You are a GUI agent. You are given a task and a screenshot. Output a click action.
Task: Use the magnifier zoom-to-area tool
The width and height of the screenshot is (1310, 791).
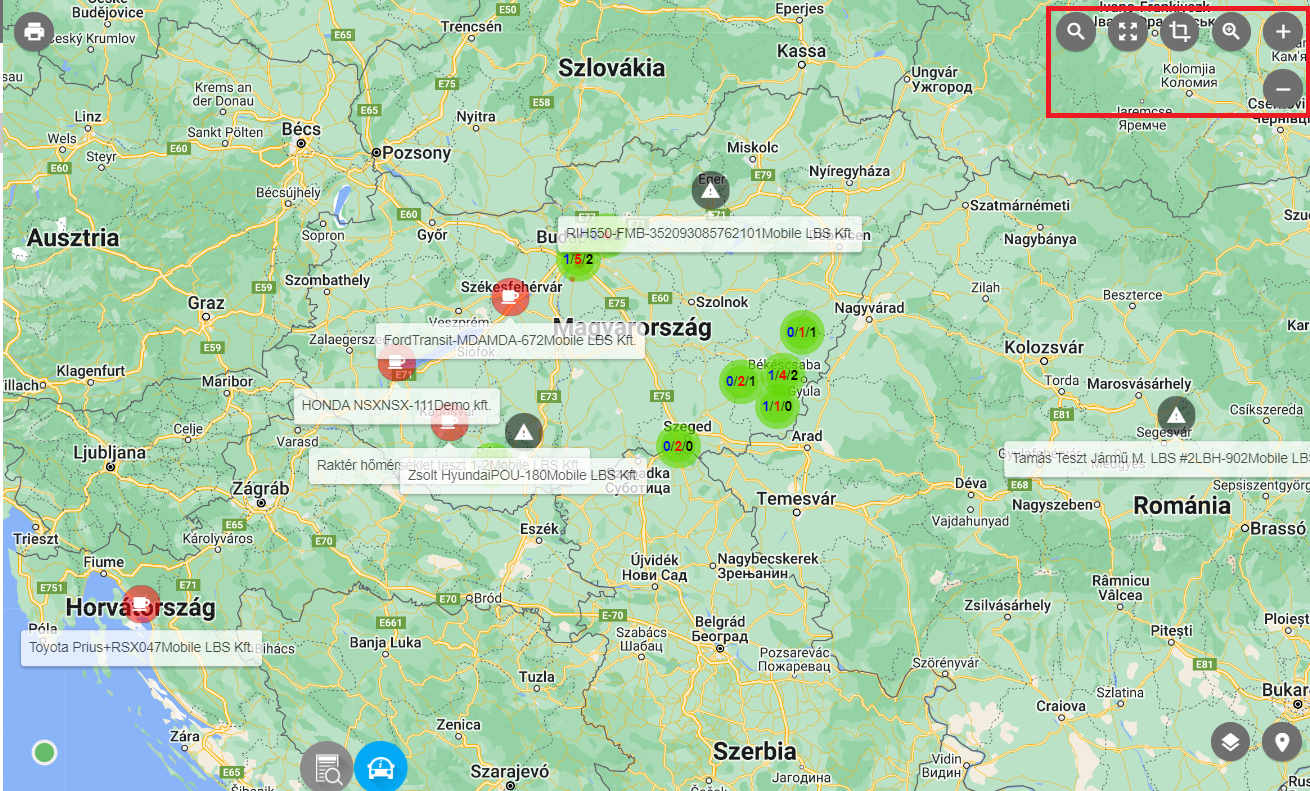[x=1232, y=32]
